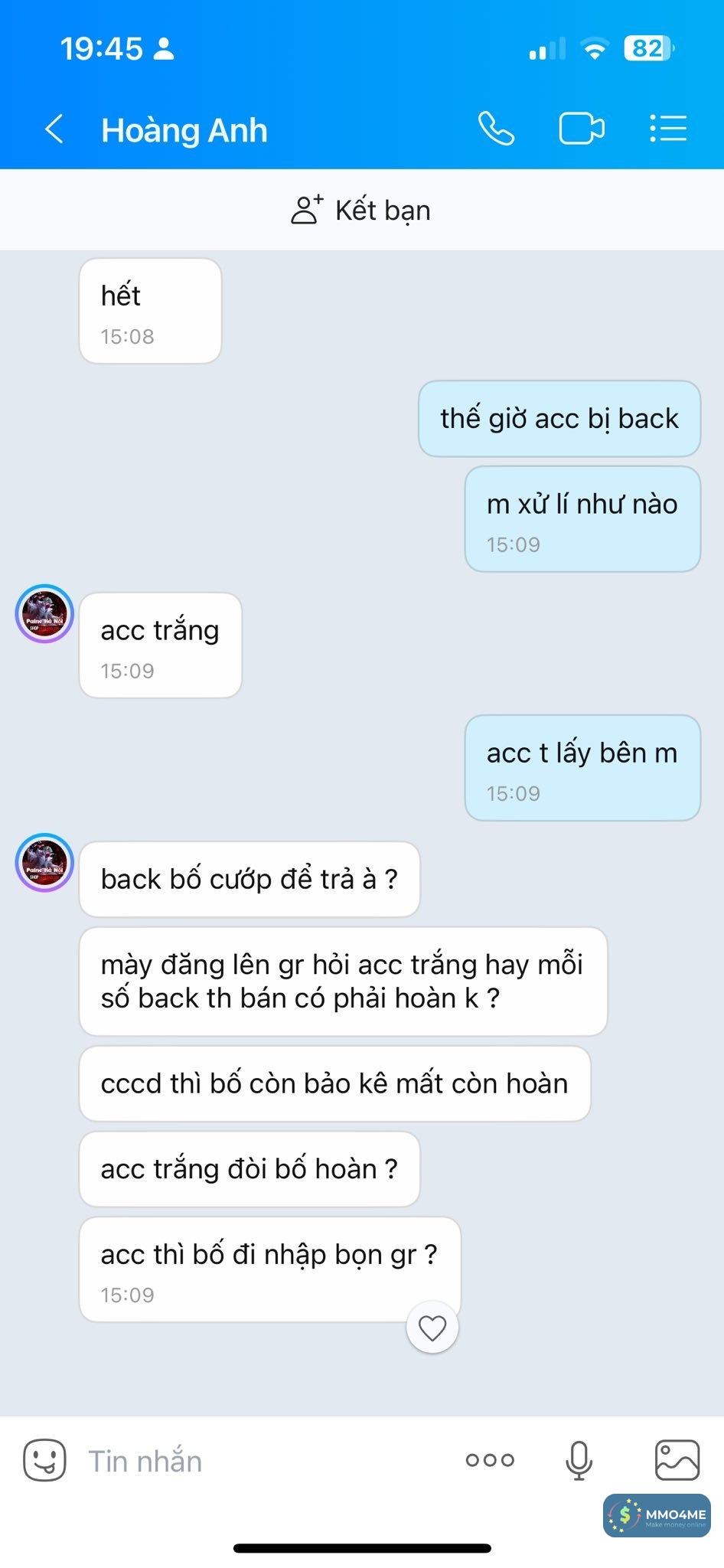Start a video call with Hoàng Anh
Viewport: 724px width, 1568px height.
click(x=581, y=129)
